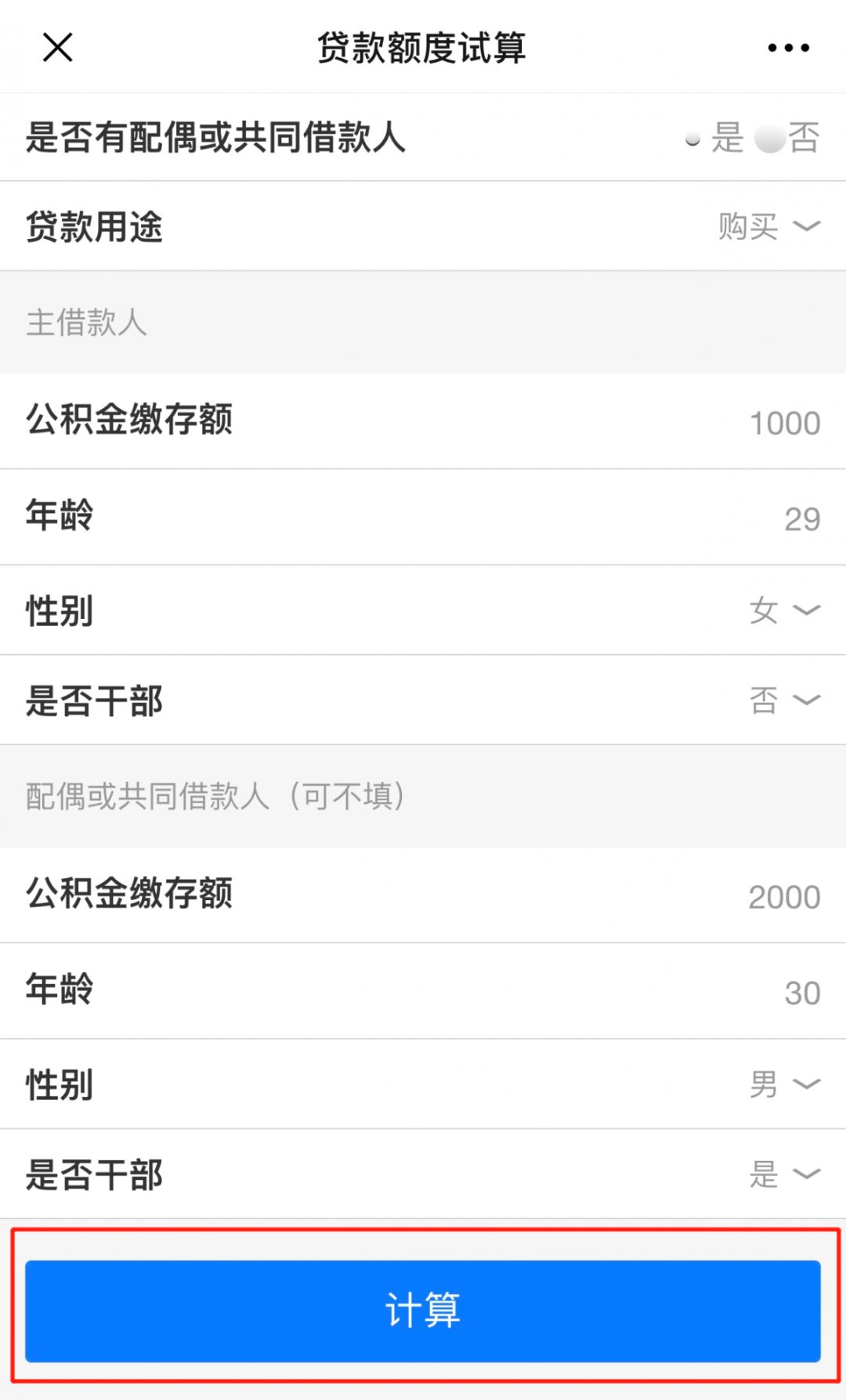Edit main borrower's 公积金缴存额 field showing 1000
846x1400 pixels.
coord(784,423)
